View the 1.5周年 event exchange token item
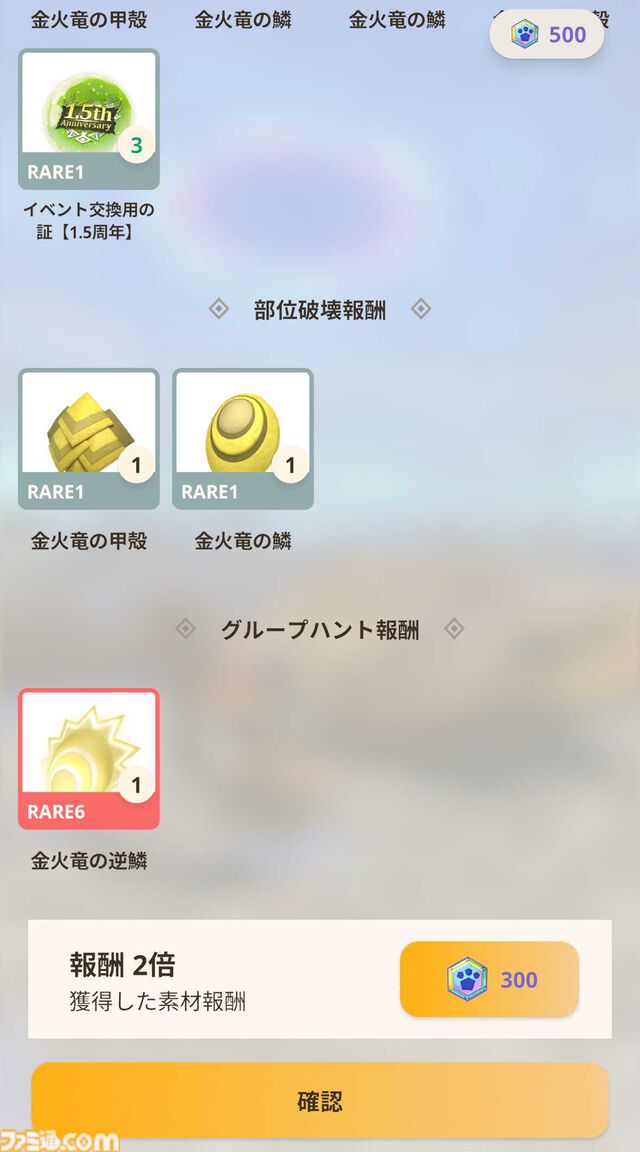This screenshot has width=640, height=1152. coord(88,119)
